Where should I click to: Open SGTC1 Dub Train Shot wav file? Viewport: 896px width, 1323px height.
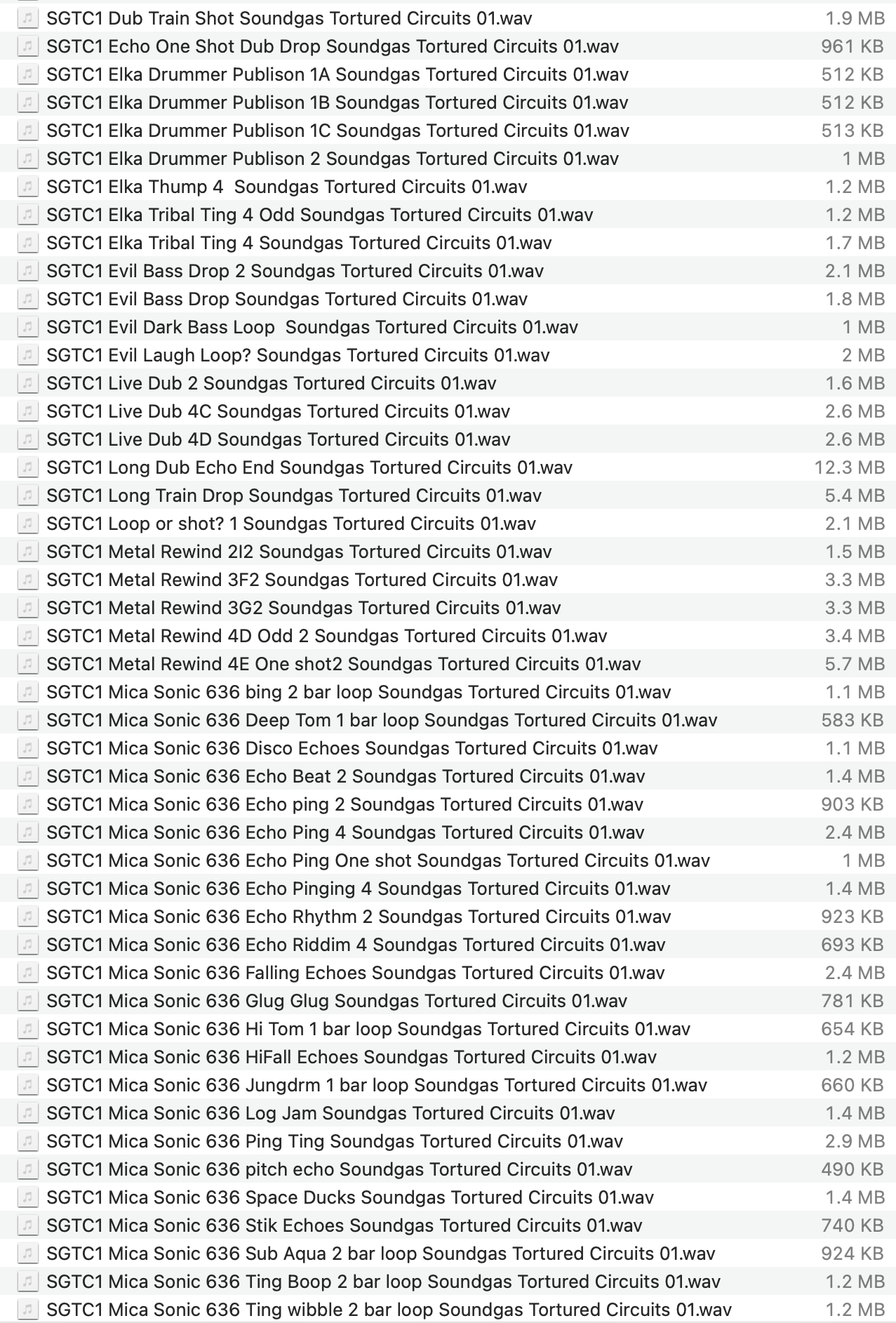[289, 18]
